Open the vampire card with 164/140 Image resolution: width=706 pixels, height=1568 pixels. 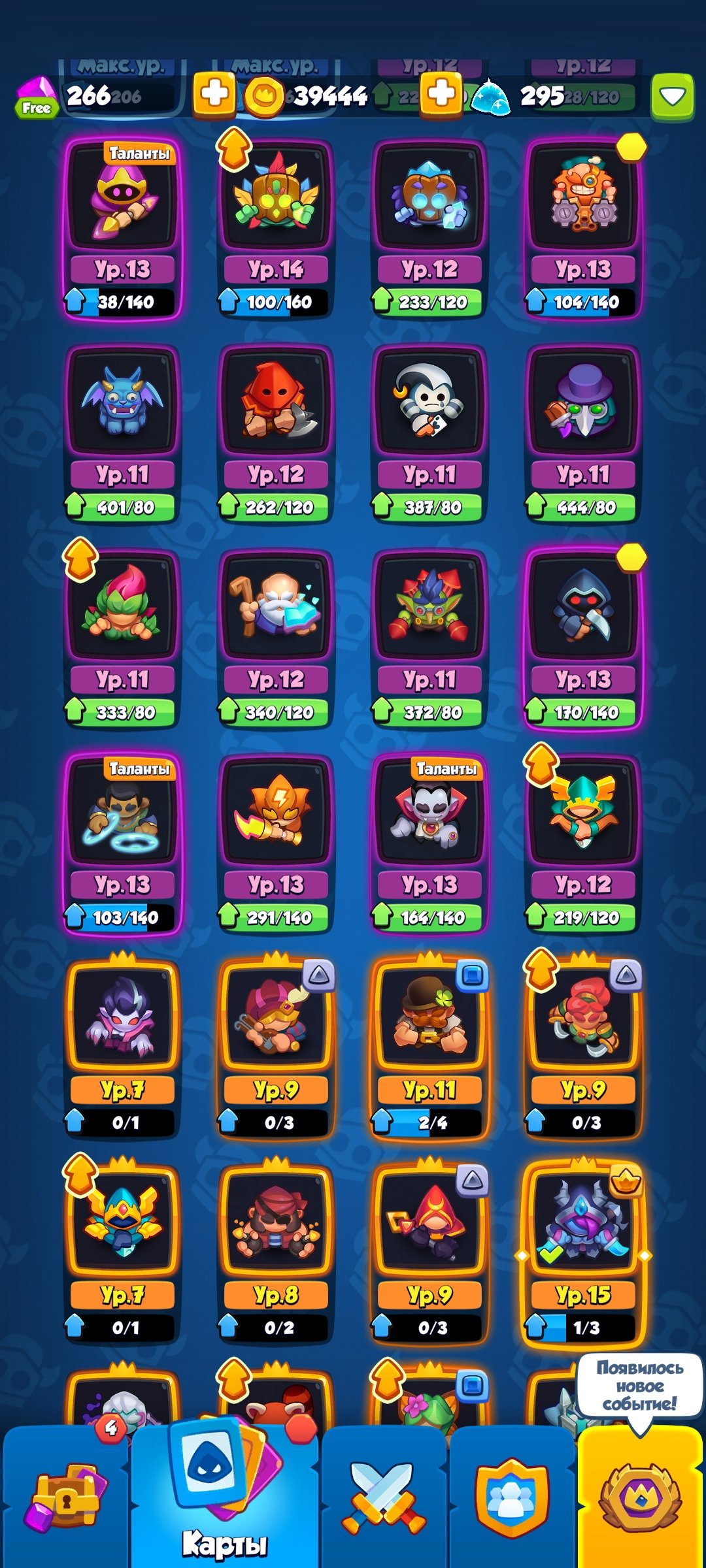click(429, 844)
